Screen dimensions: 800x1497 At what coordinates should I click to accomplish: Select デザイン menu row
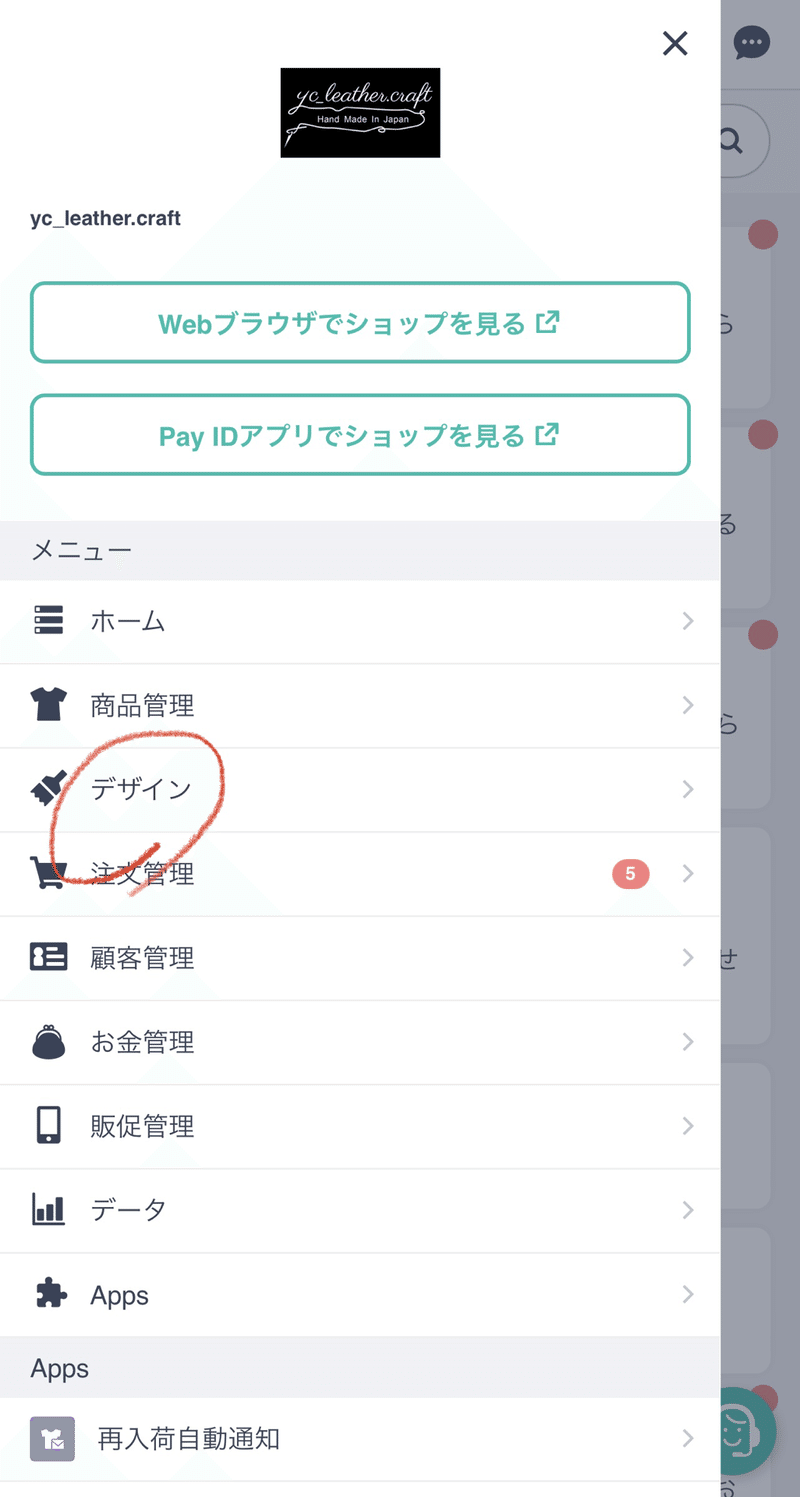[360, 790]
